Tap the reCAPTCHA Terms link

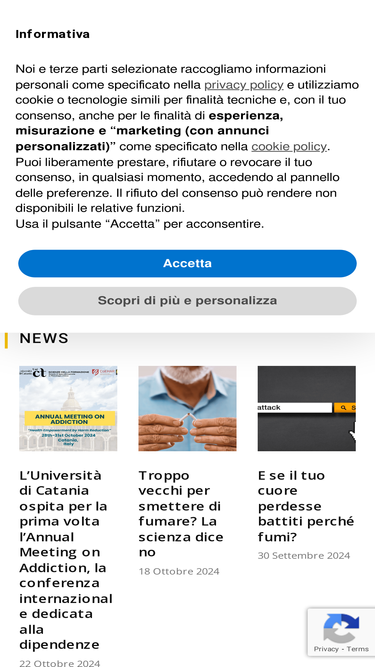point(358,649)
